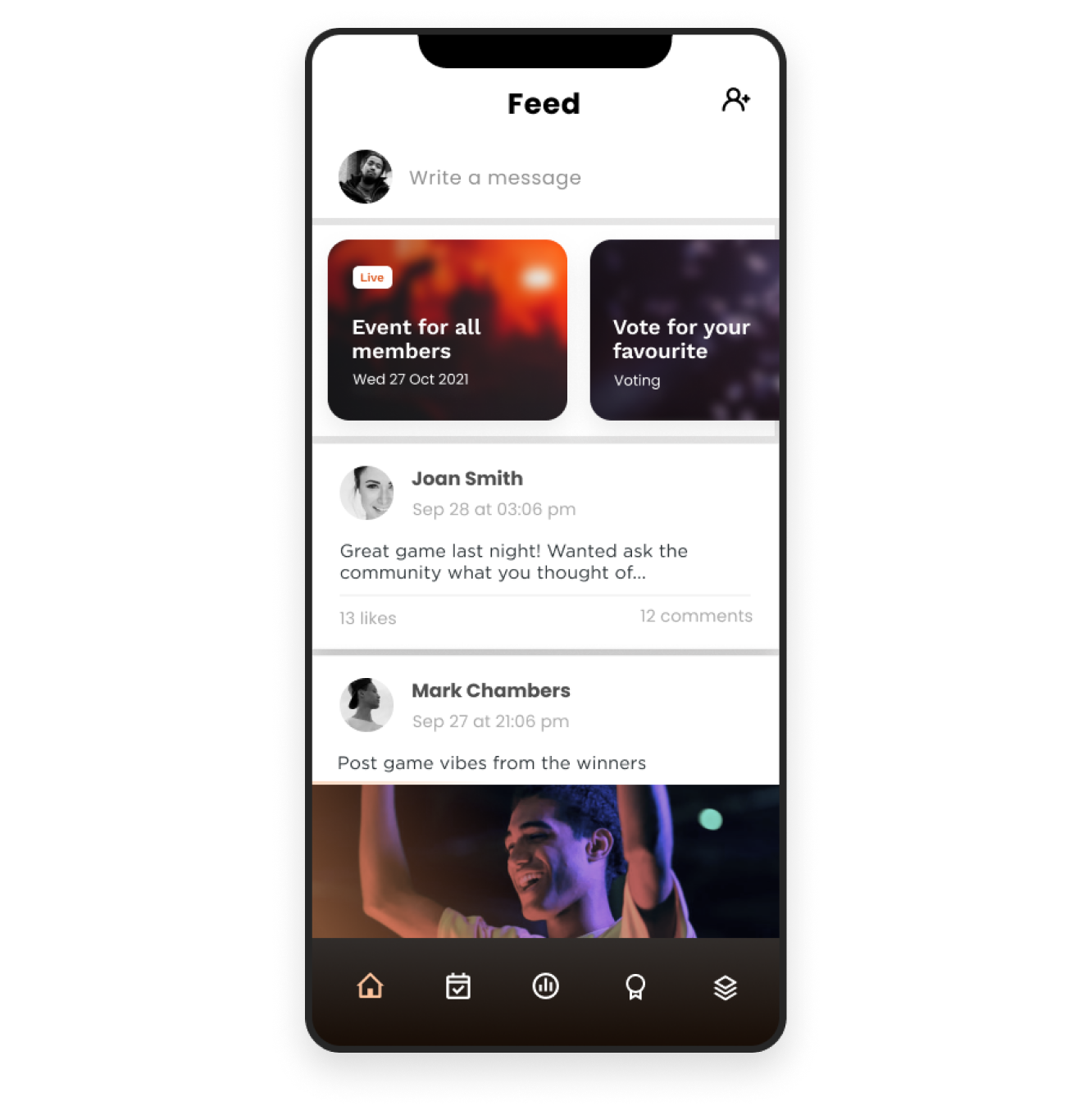Screen dimensions: 1092x1115
Task: Switch to the layers tab
Action: (725, 987)
